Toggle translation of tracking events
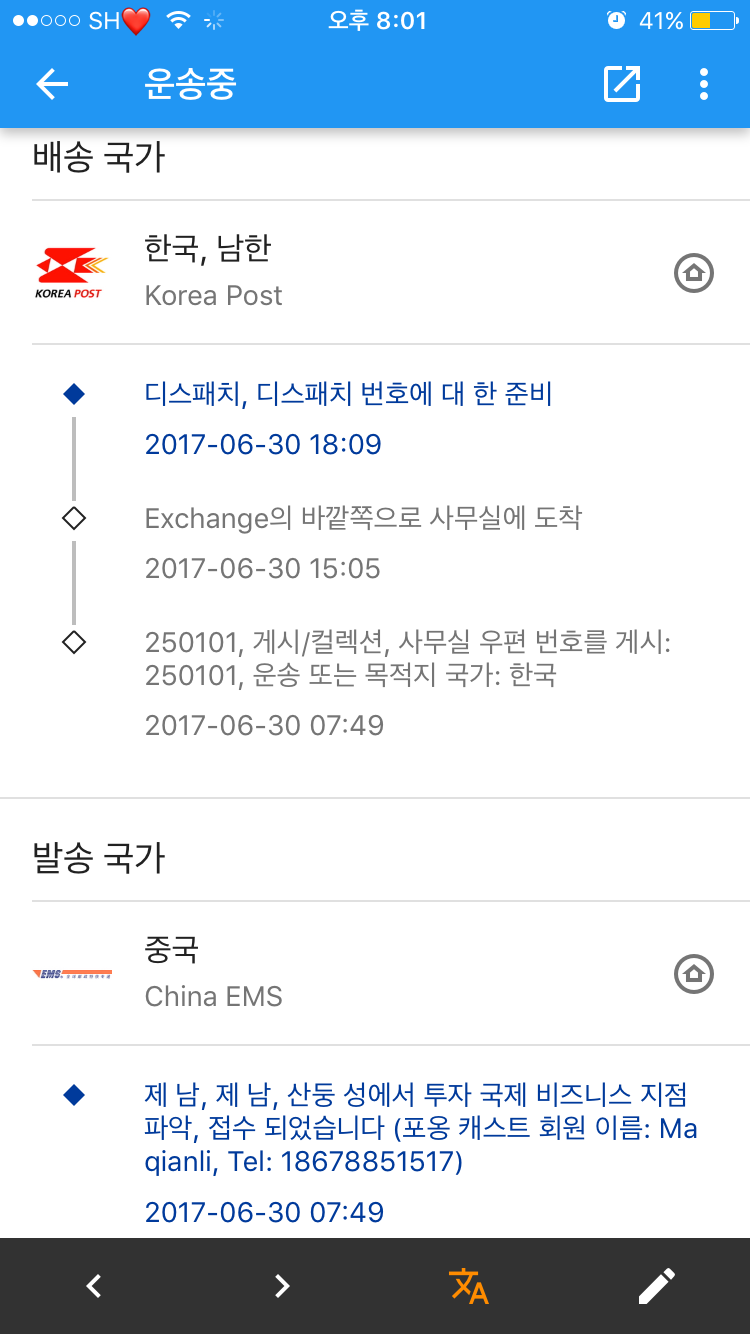 pos(469,1286)
